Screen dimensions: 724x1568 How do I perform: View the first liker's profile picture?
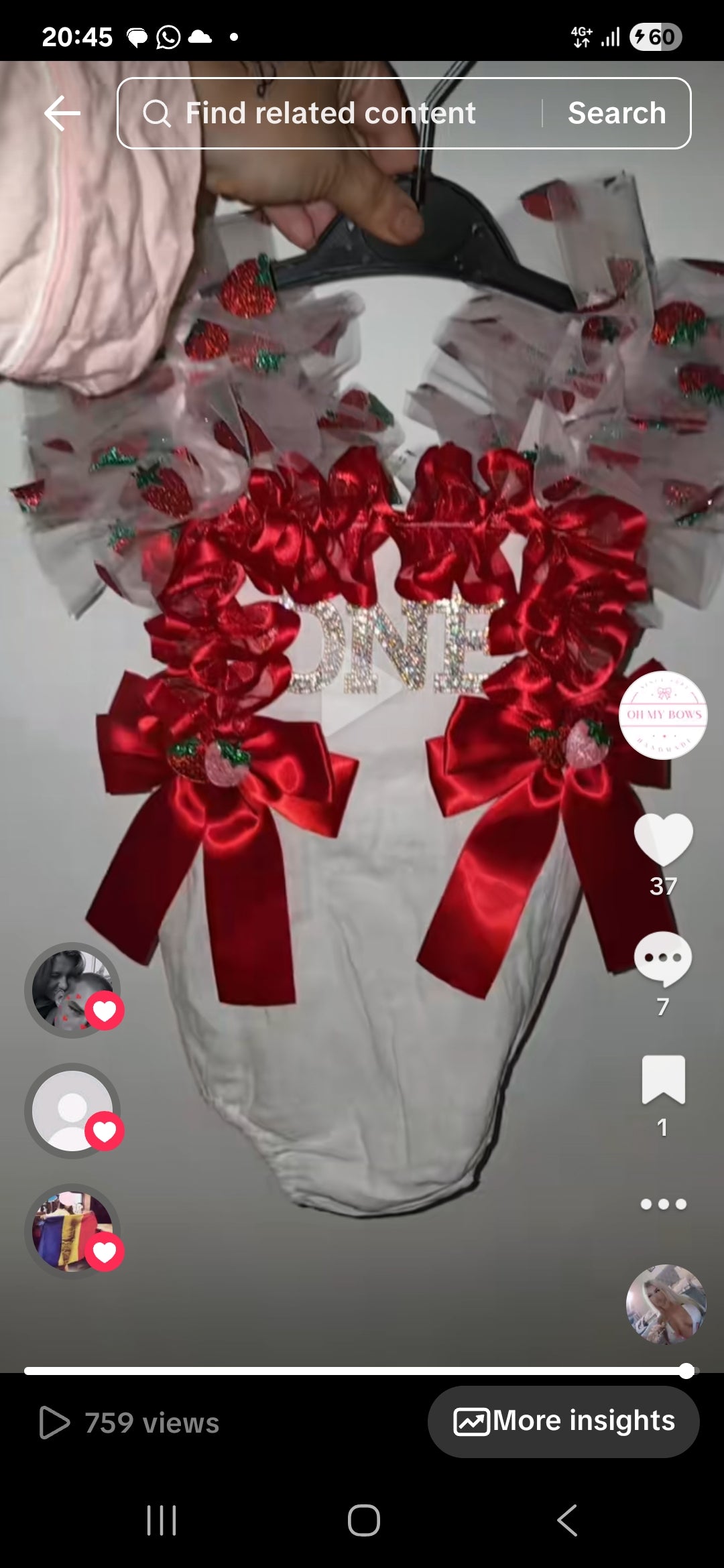pos(72,990)
